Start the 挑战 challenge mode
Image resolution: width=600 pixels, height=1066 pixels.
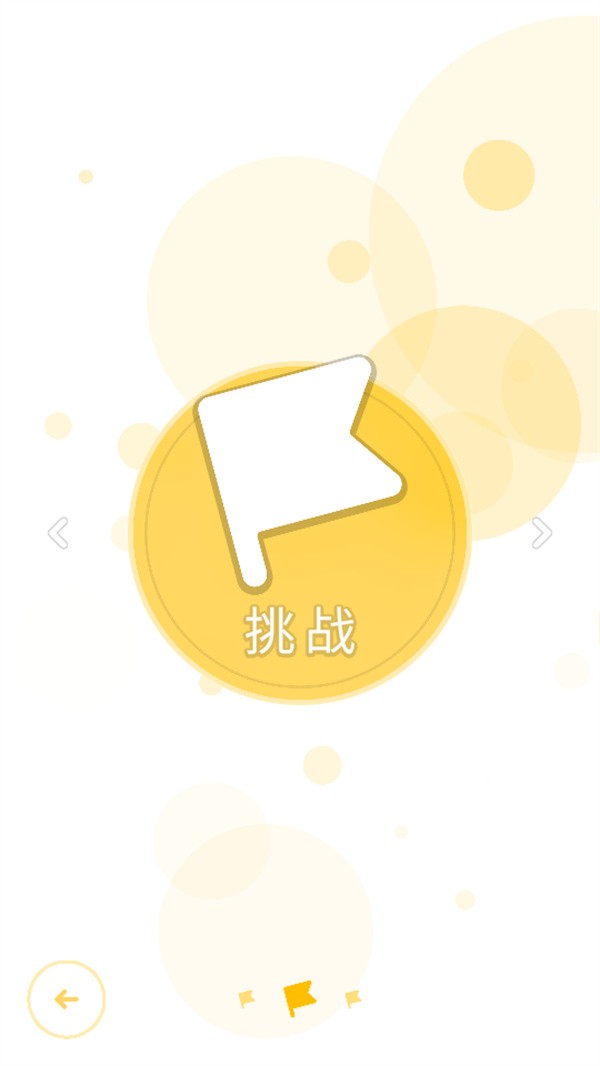(299, 532)
